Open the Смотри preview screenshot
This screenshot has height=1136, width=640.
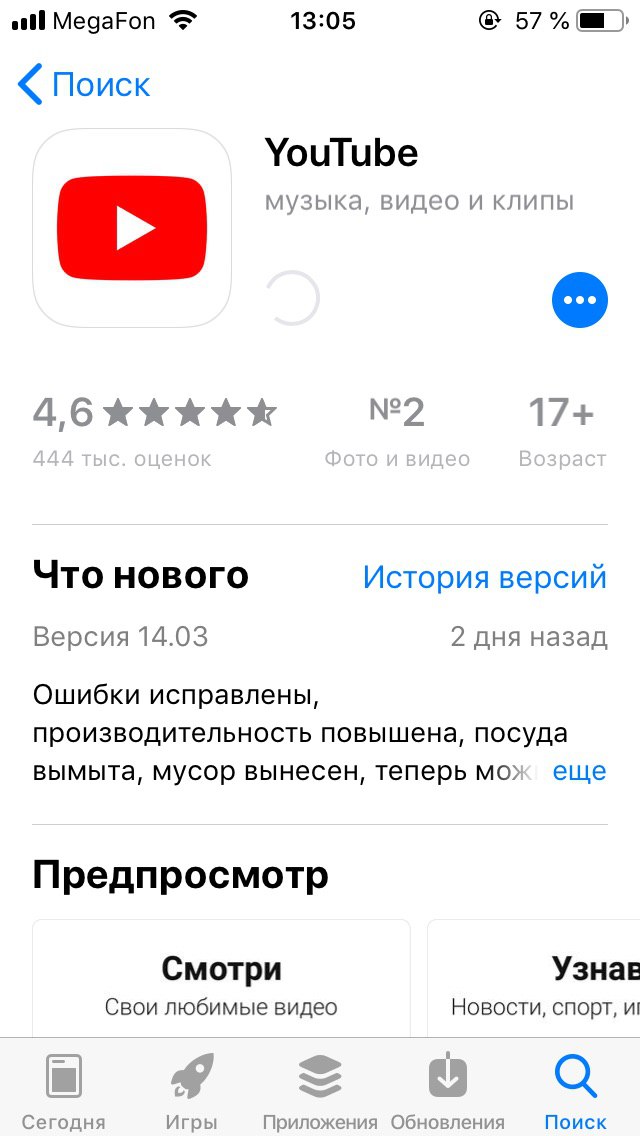pyautogui.click(x=221, y=979)
